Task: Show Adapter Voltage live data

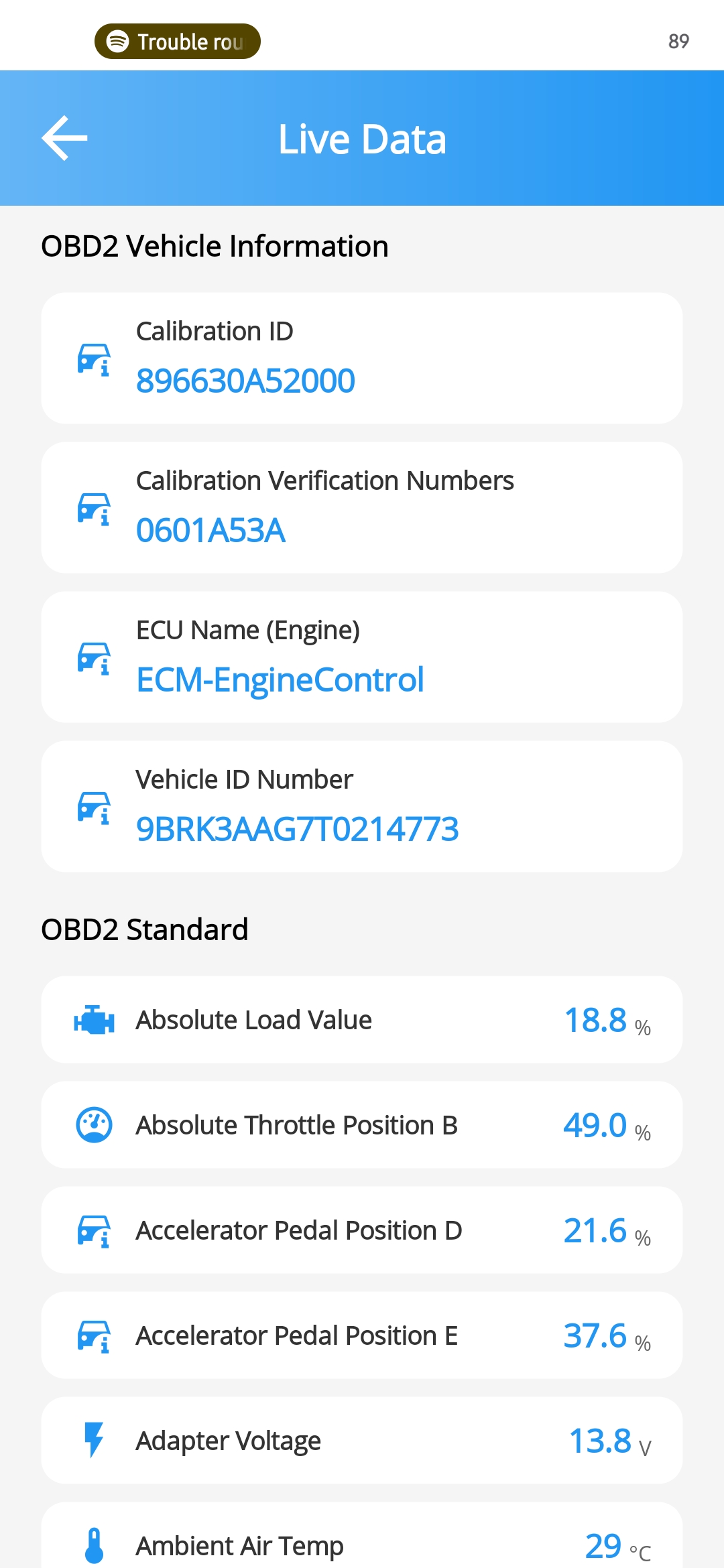Action: 362,1441
